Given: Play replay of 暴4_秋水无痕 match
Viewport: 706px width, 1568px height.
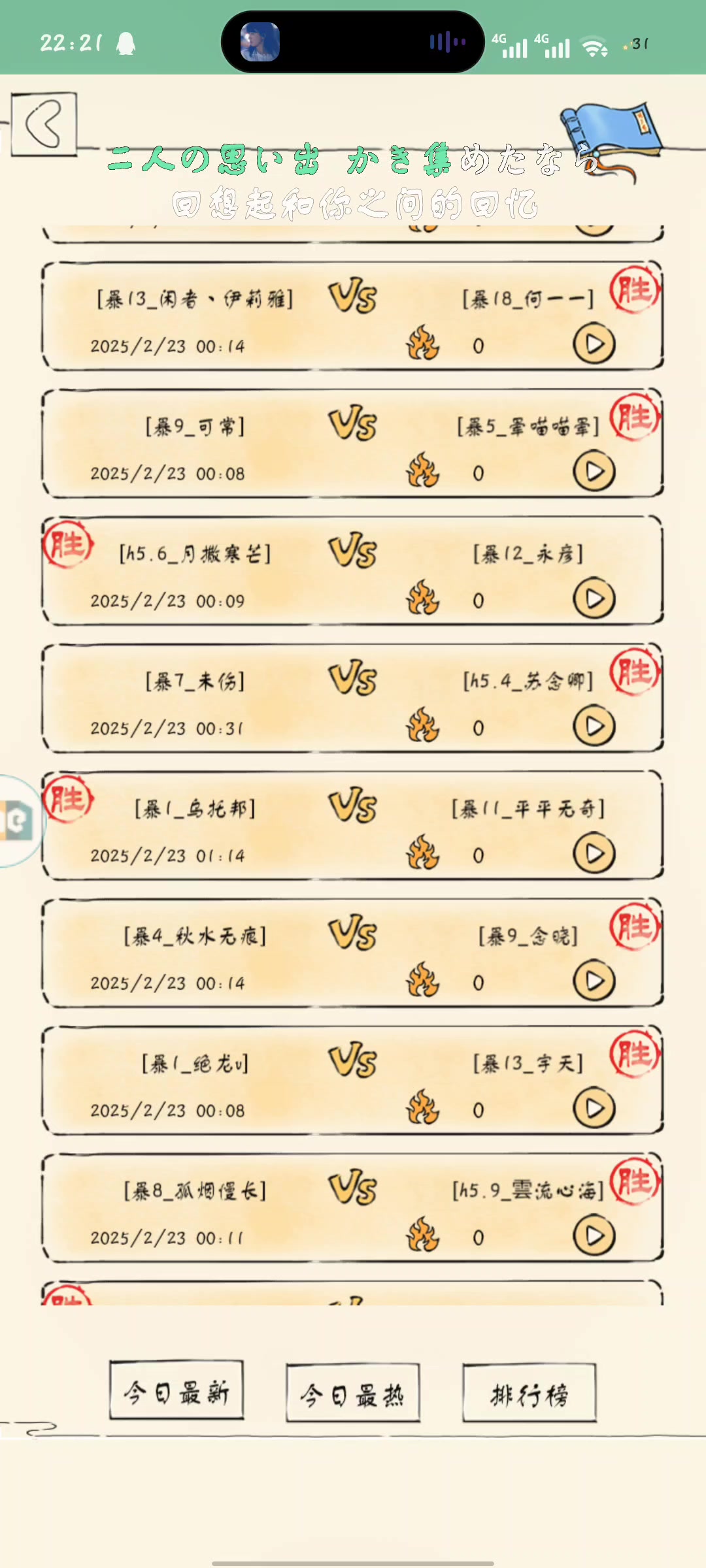Looking at the screenshot, I should click(594, 981).
